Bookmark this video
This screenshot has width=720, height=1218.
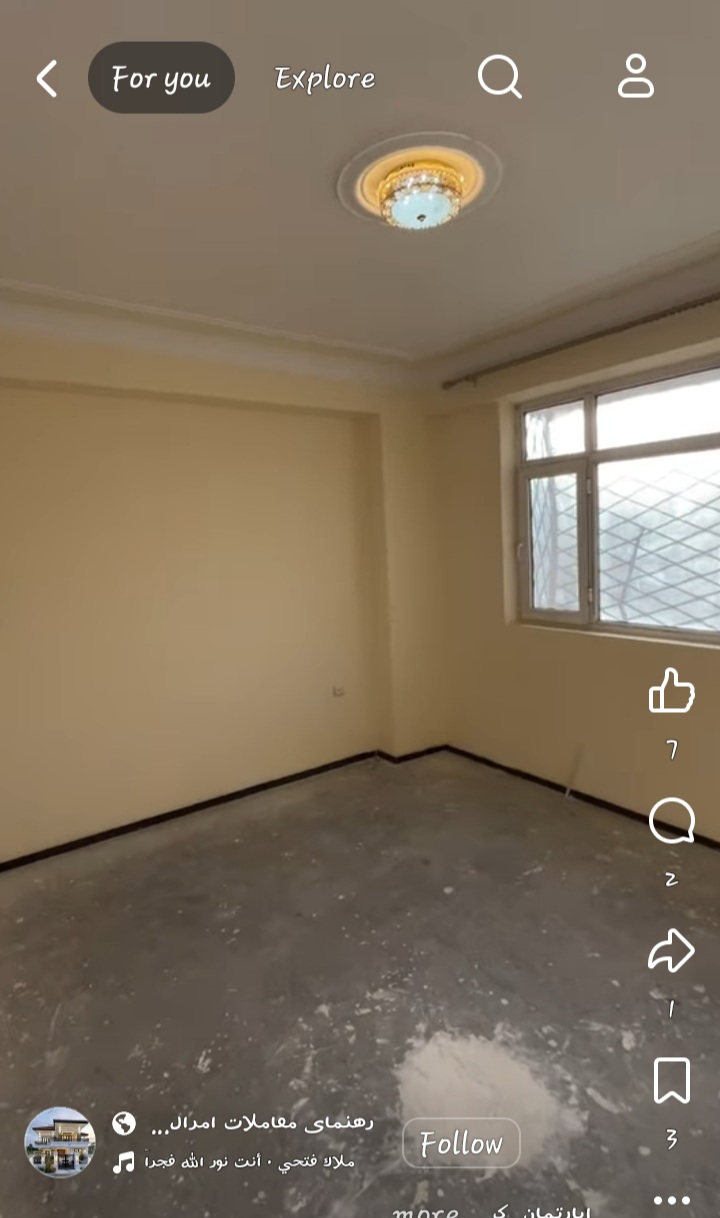[x=671, y=1081]
